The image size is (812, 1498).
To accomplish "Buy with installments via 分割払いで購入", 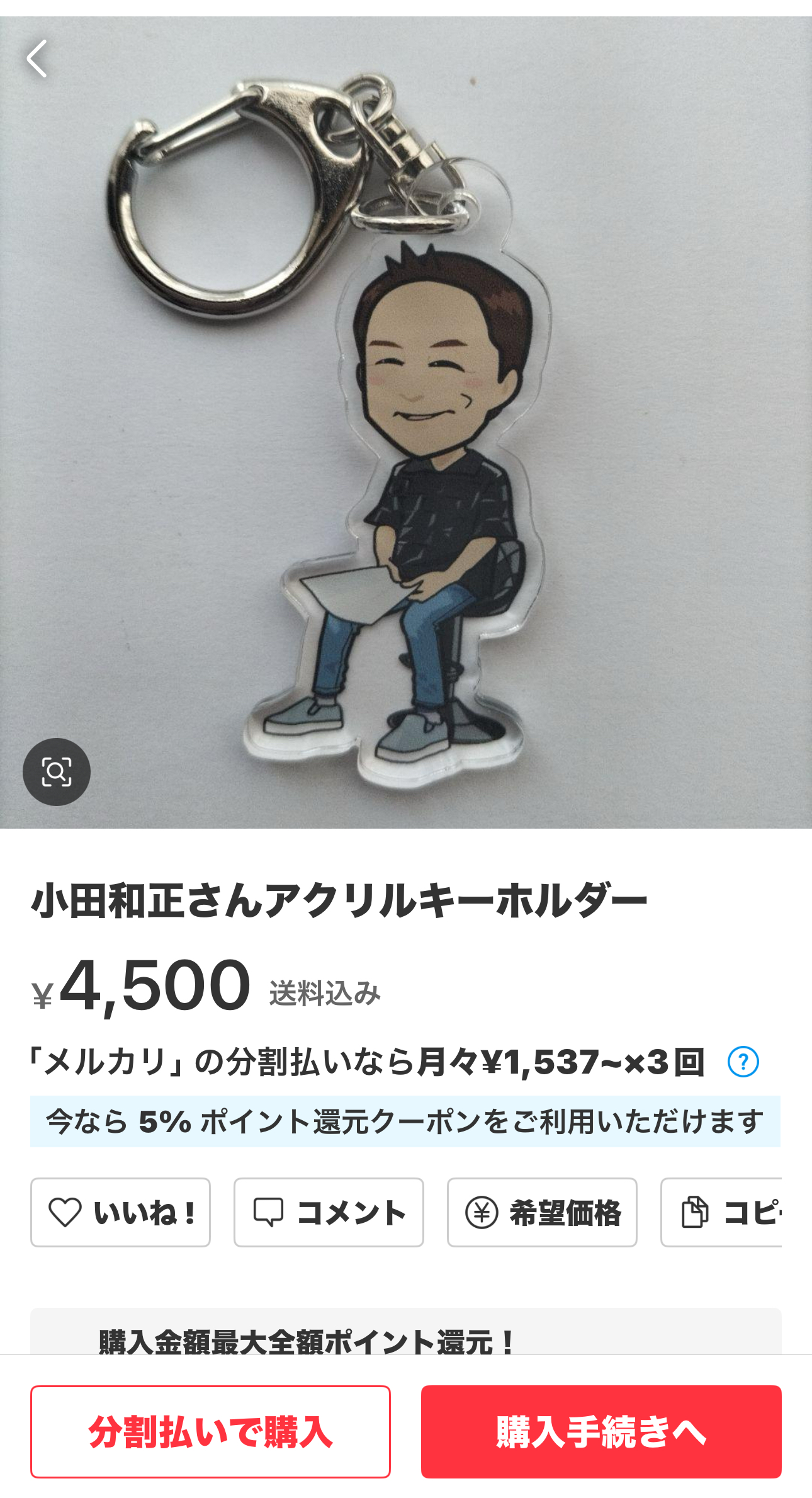I will (210, 1431).
